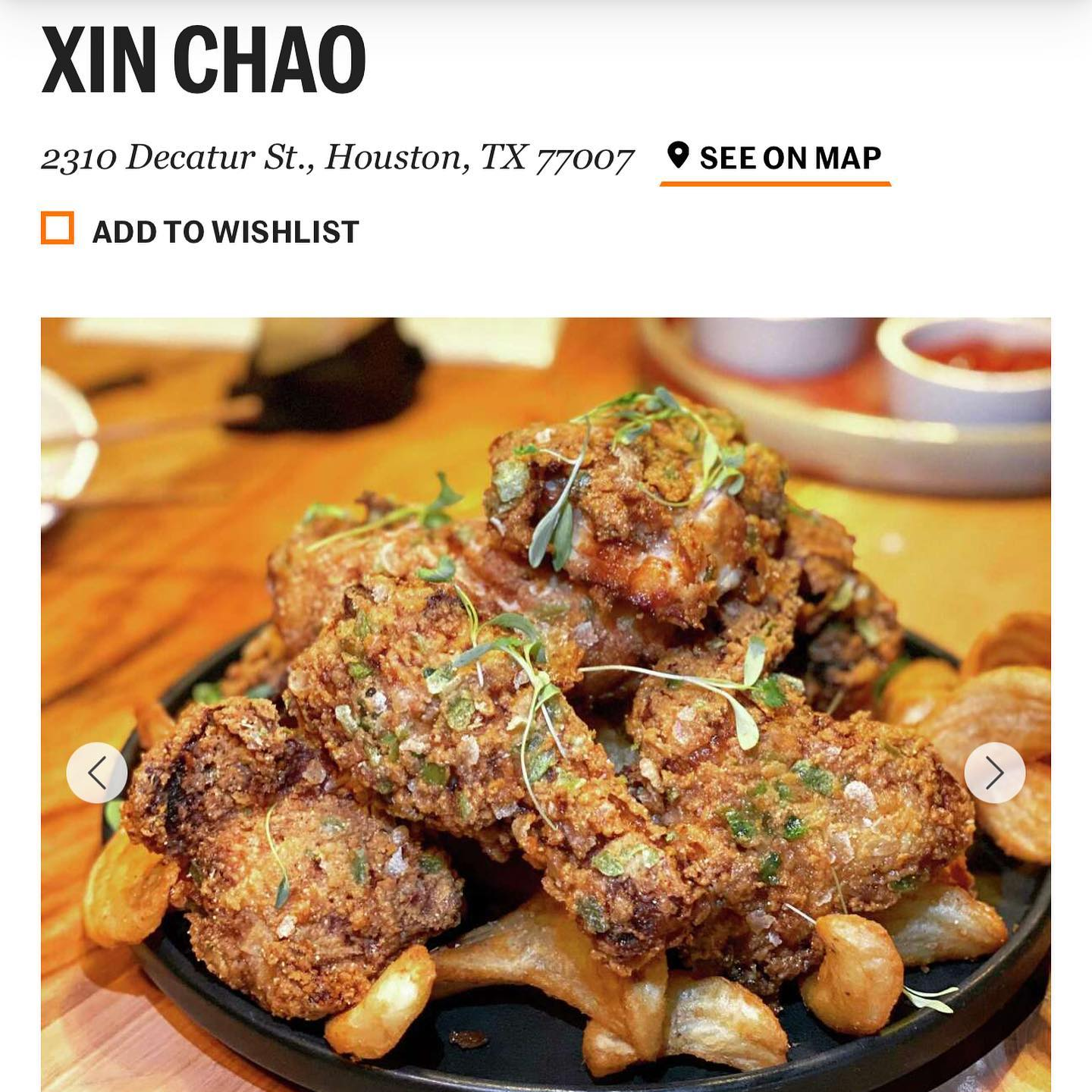Image resolution: width=1092 pixels, height=1092 pixels.
Task: Check the Add to Wishlist box
Action: pos(58,228)
